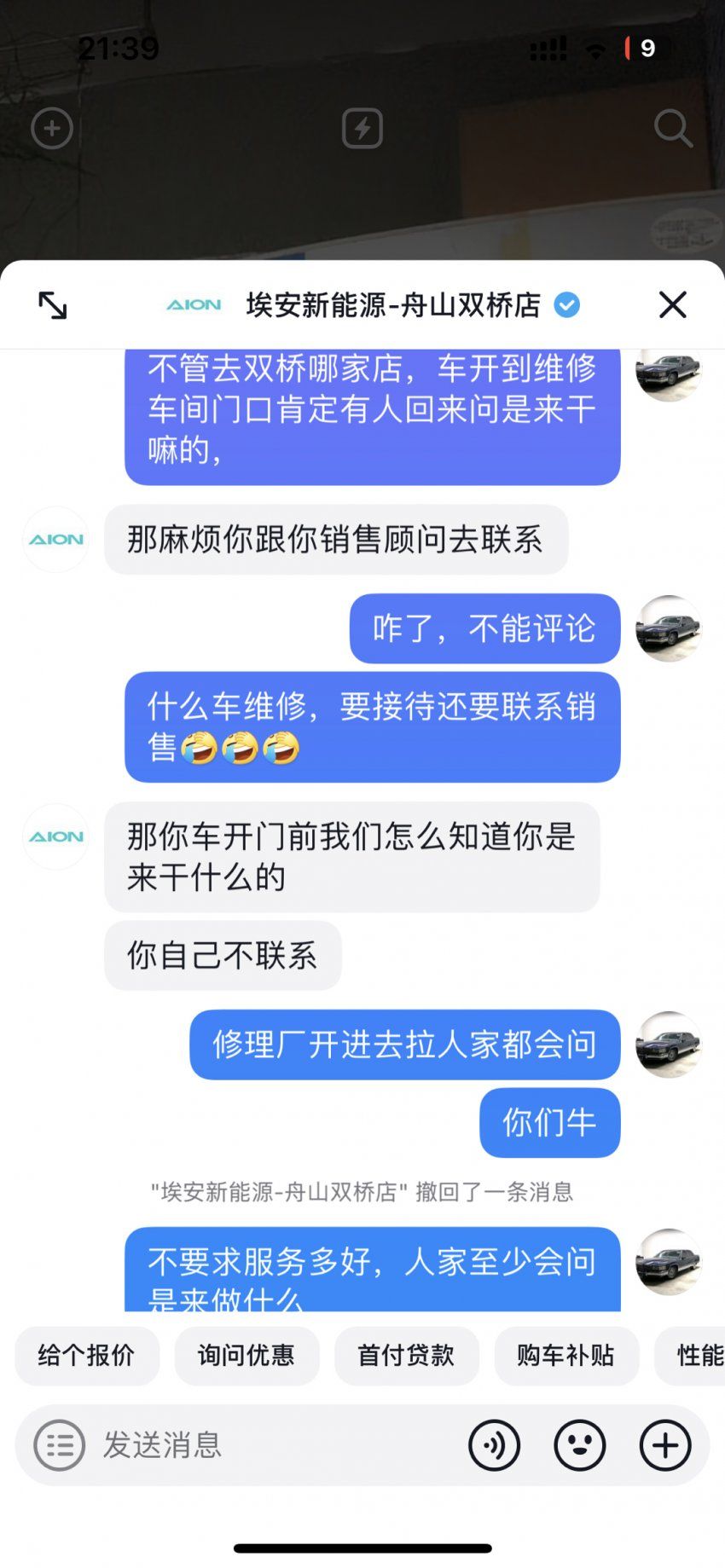The image size is (725, 1568).
Task: Select the 给个报价 quick reply chip
Action: 86,1355
